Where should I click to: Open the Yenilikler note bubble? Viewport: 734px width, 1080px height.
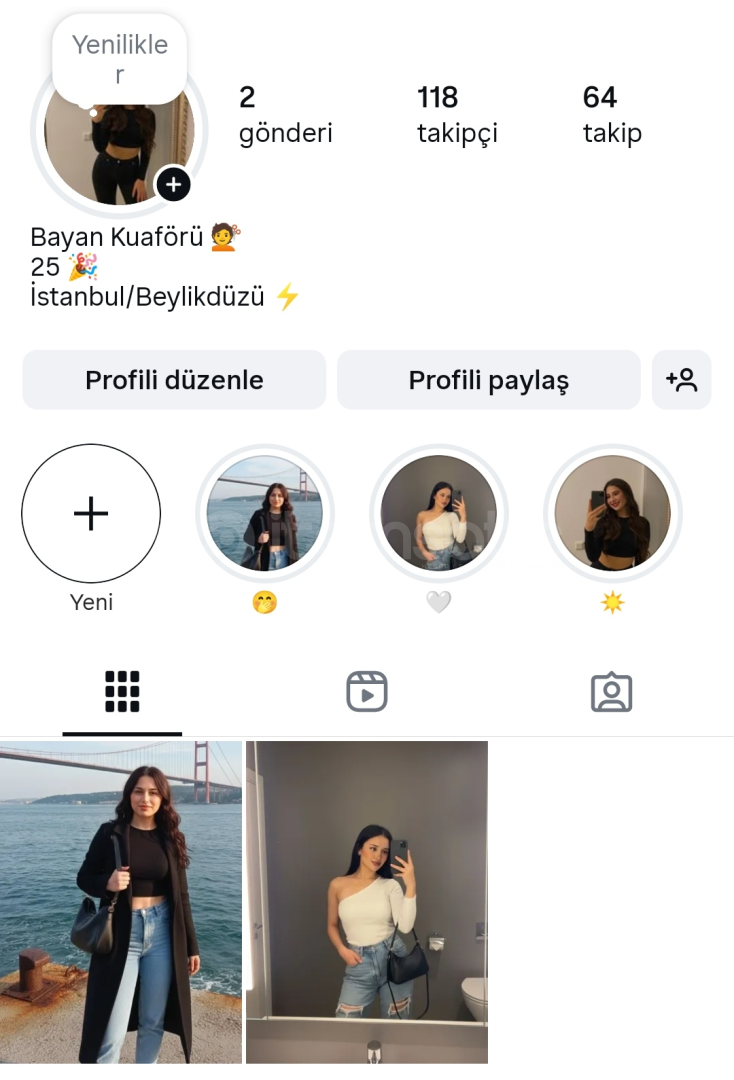tap(120, 59)
